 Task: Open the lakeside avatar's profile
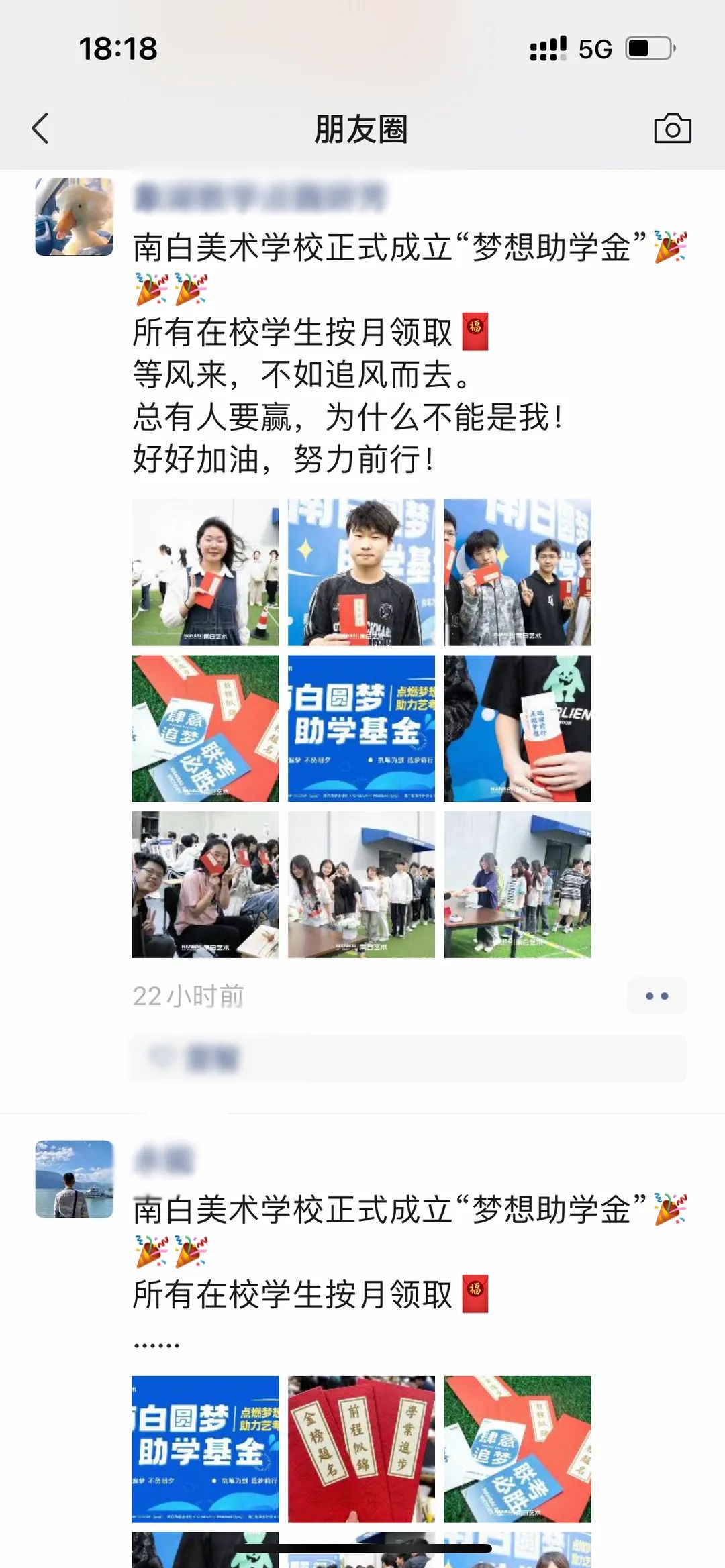[x=74, y=1179]
